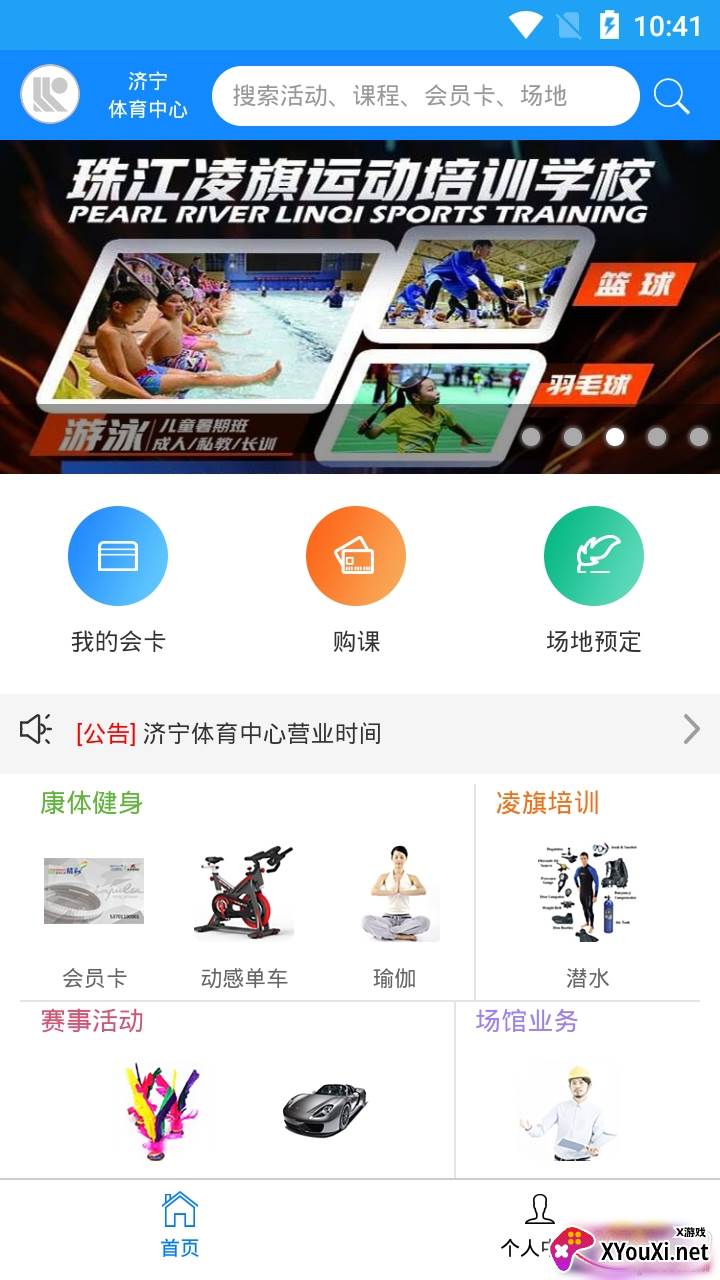This screenshot has width=720, height=1280.
Task: Open the 瑜伽 item
Action: click(x=396, y=891)
